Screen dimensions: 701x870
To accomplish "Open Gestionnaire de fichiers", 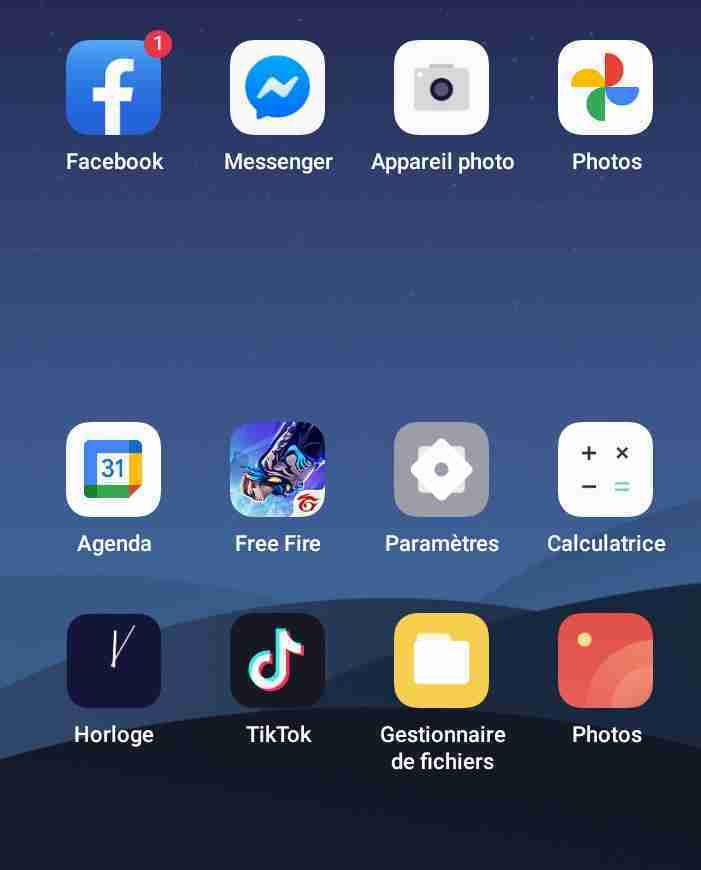I will pos(441,661).
